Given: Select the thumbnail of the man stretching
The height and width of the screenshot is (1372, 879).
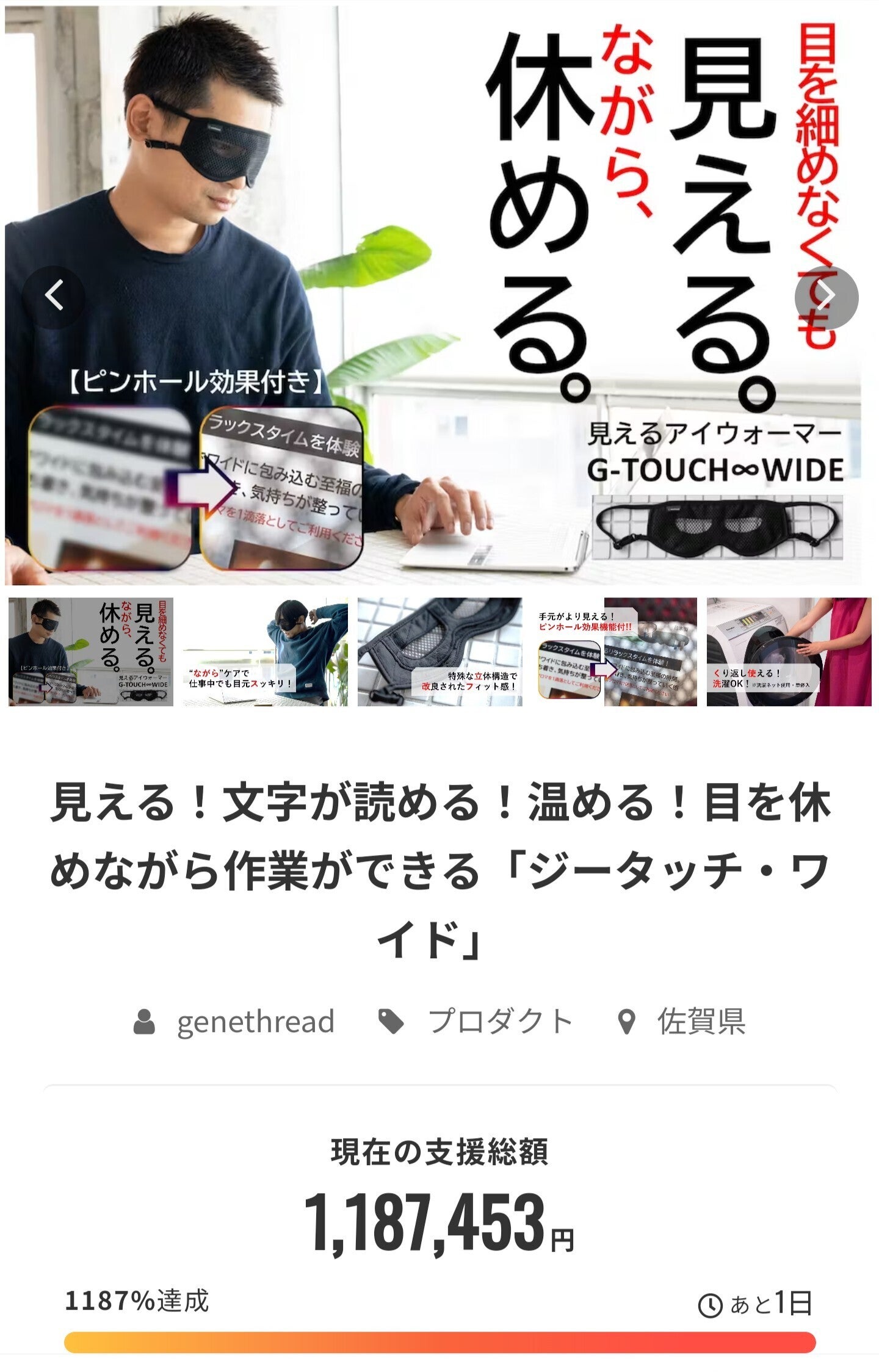Looking at the screenshot, I should point(265,651).
